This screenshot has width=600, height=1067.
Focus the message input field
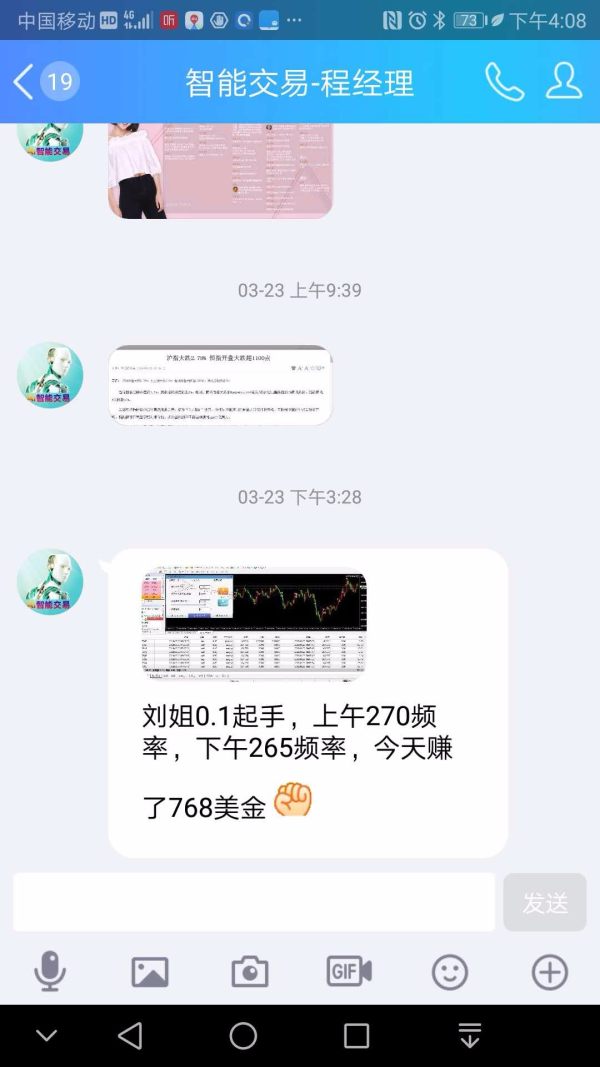click(x=253, y=902)
